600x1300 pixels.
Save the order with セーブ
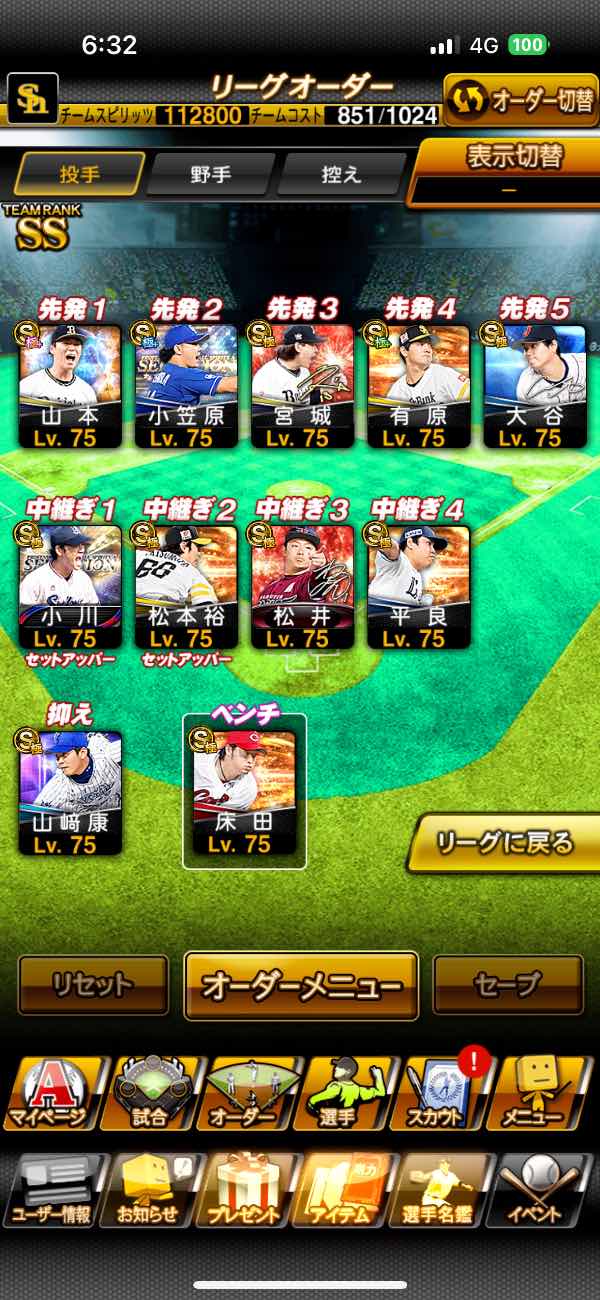pyautogui.click(x=508, y=985)
